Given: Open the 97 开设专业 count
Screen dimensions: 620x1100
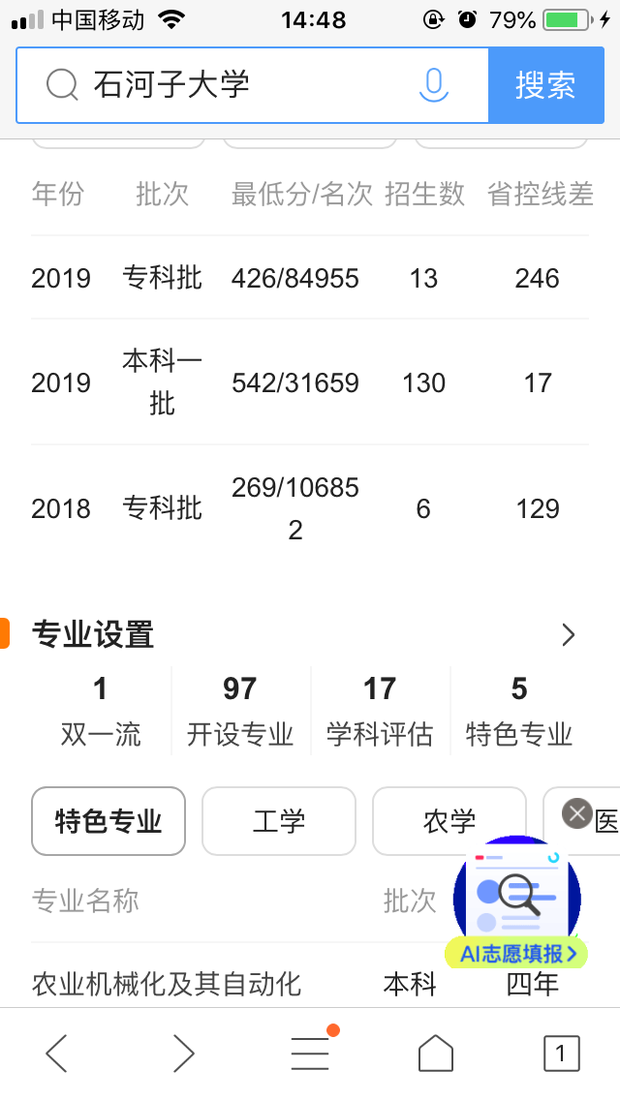Looking at the screenshot, I should tap(240, 711).
